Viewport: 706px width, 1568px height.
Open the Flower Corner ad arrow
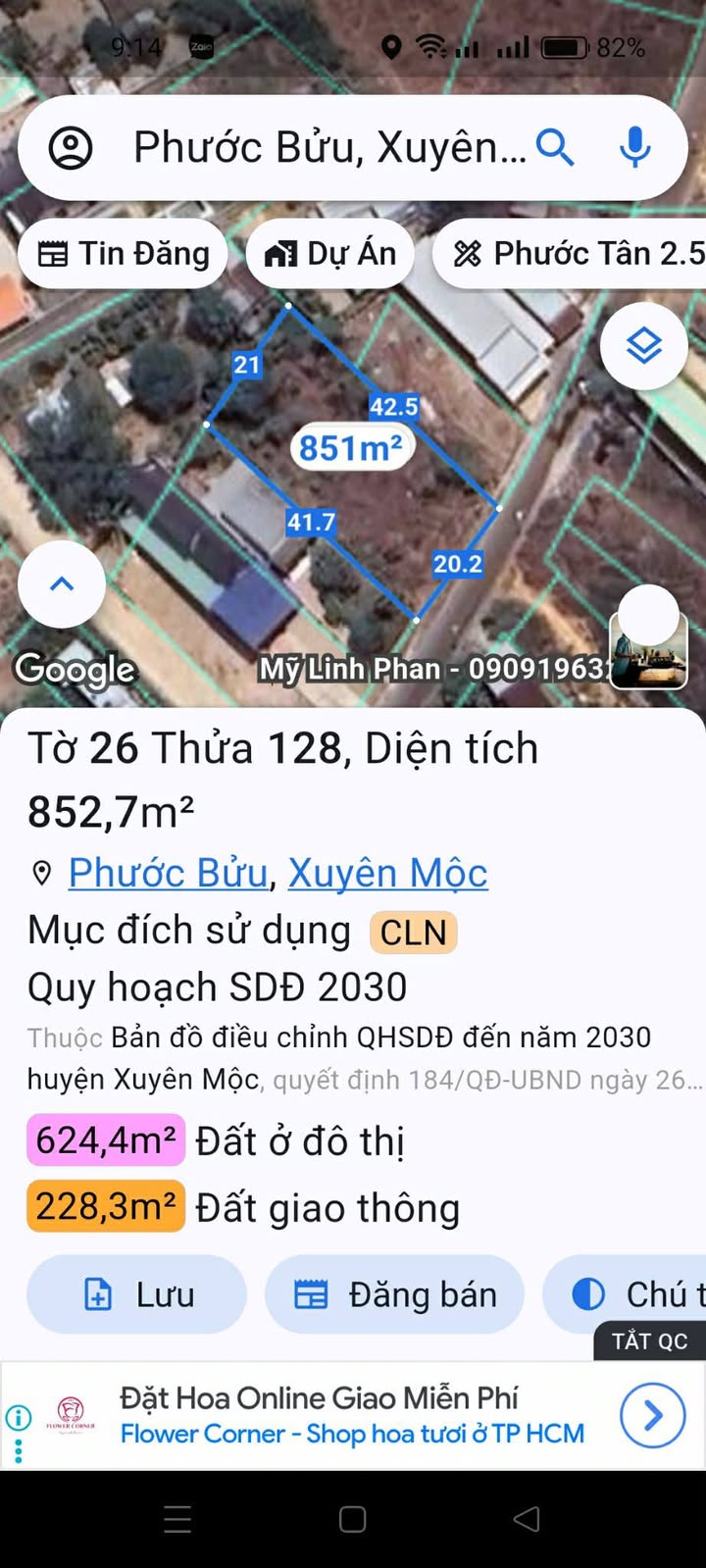coord(653,1415)
